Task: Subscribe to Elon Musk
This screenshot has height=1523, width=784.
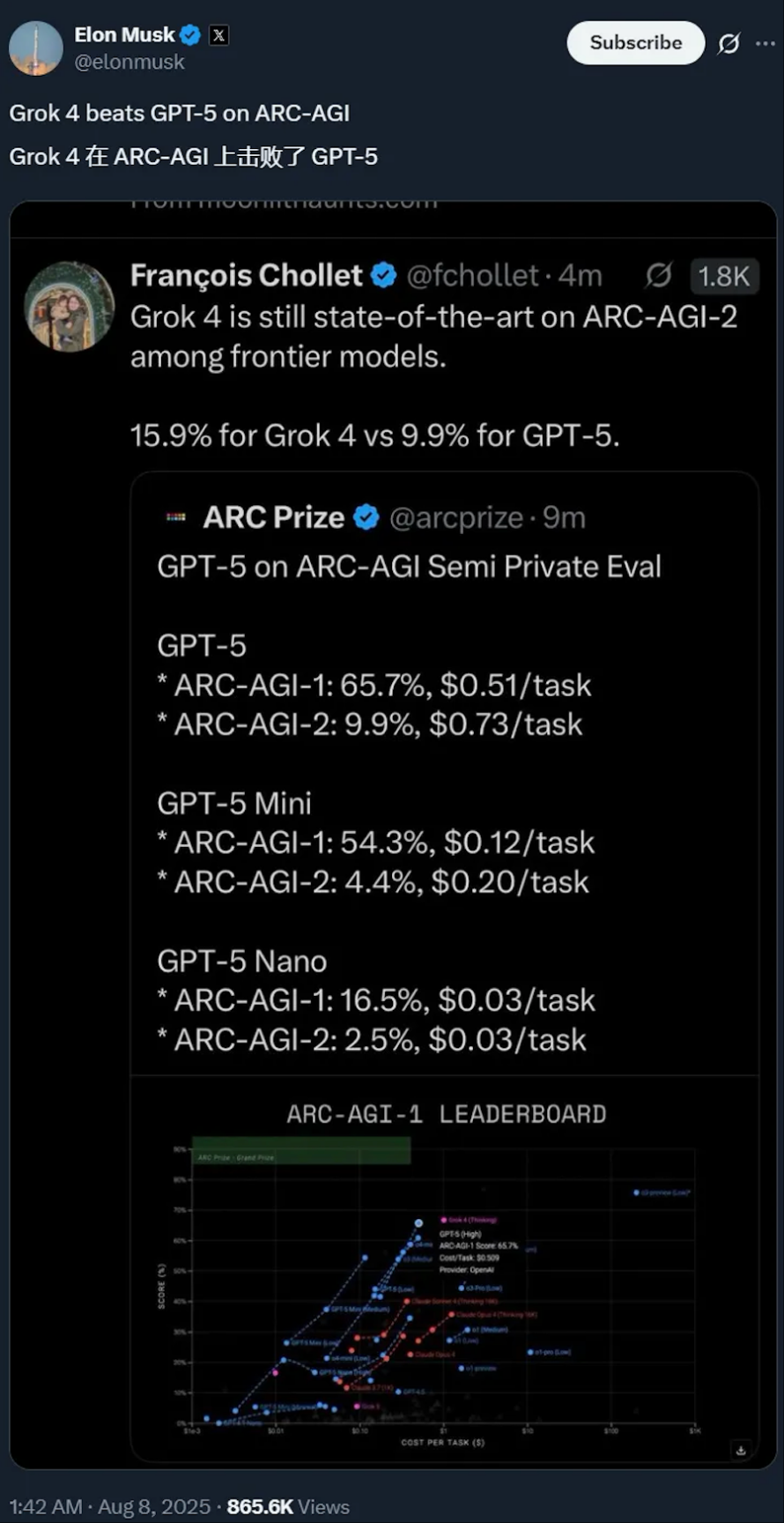Action: (635, 42)
